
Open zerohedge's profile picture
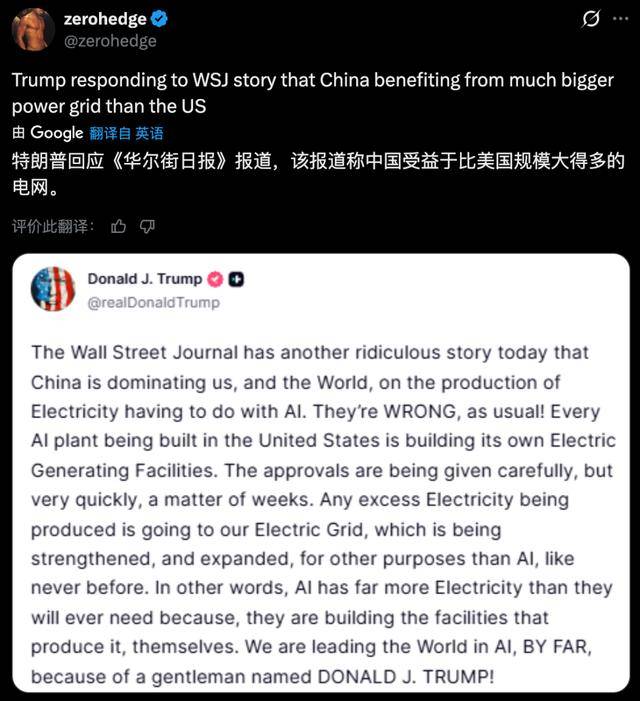pos(32,29)
